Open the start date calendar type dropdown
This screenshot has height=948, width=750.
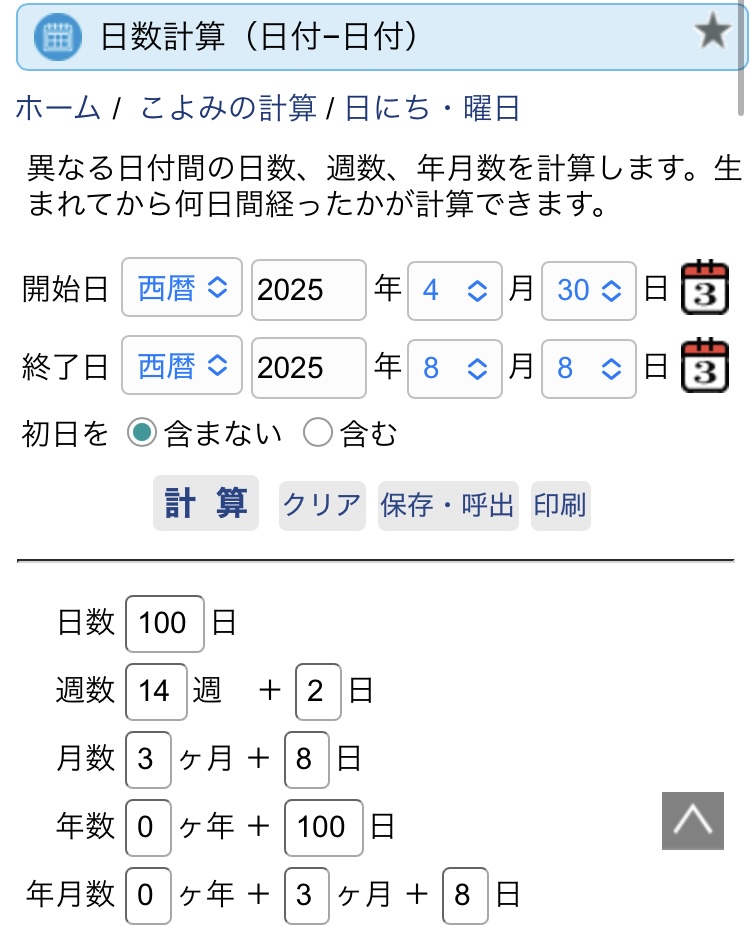click(182, 290)
